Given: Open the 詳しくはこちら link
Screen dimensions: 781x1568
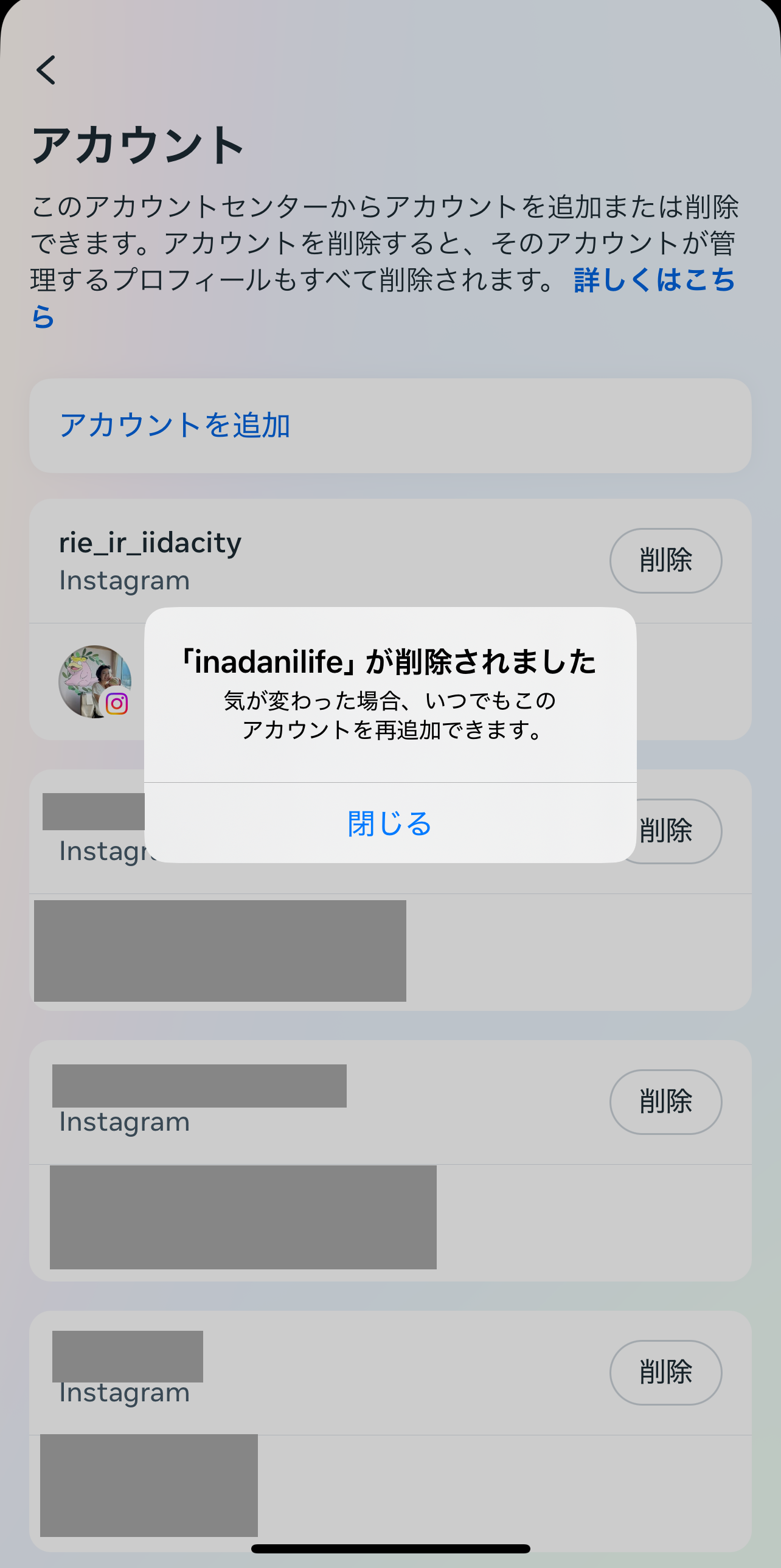Looking at the screenshot, I should pos(654,280).
